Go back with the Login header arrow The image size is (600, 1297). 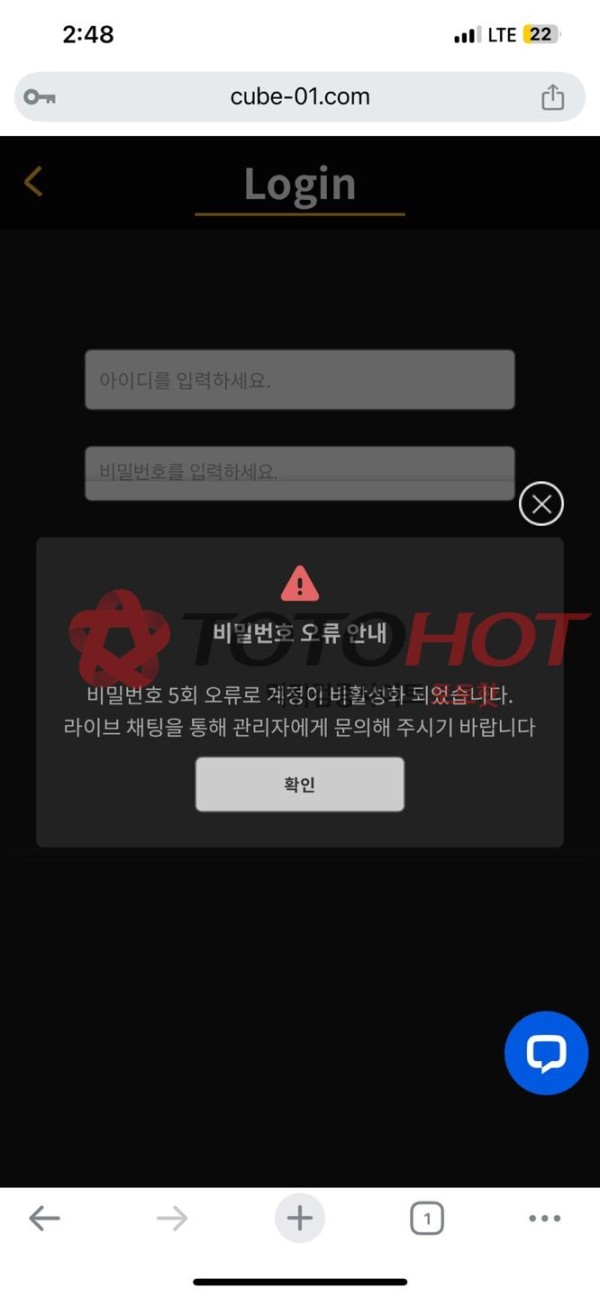(33, 181)
